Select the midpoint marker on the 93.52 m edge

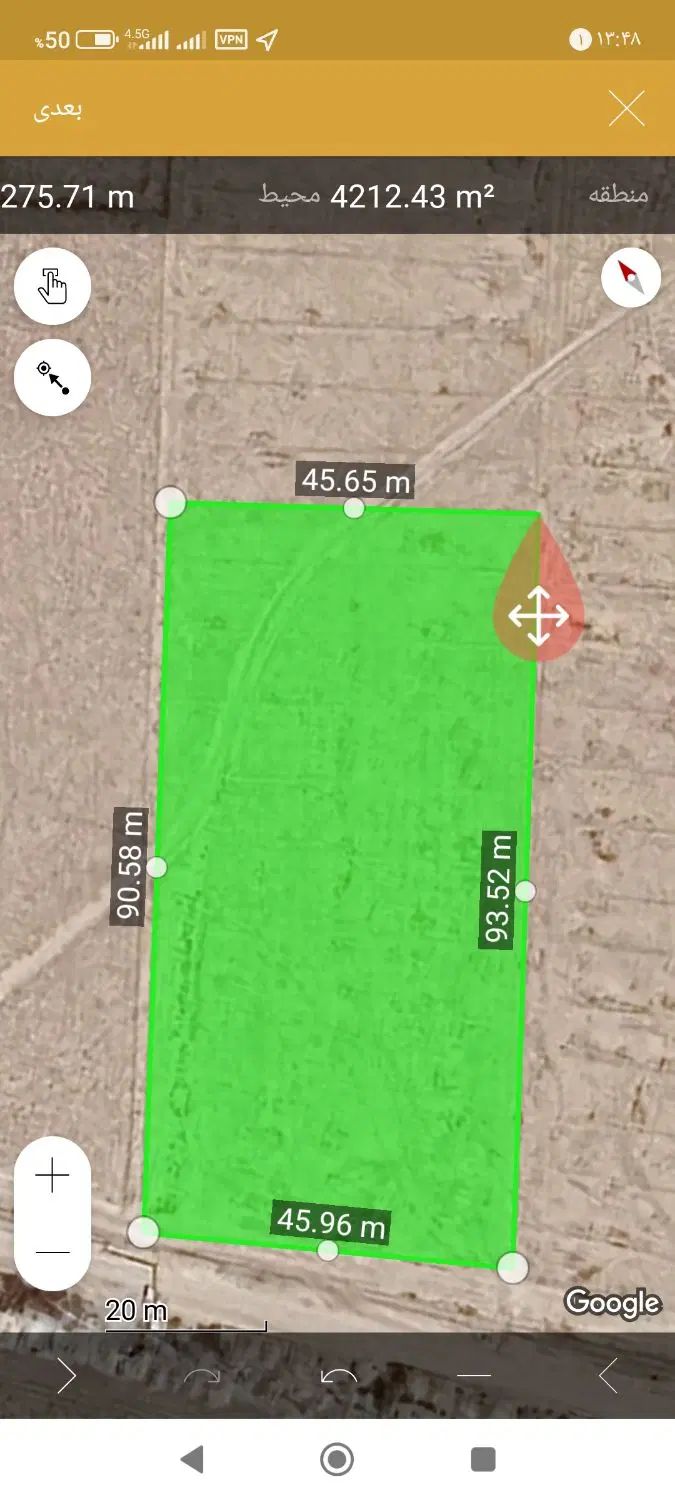(525, 891)
